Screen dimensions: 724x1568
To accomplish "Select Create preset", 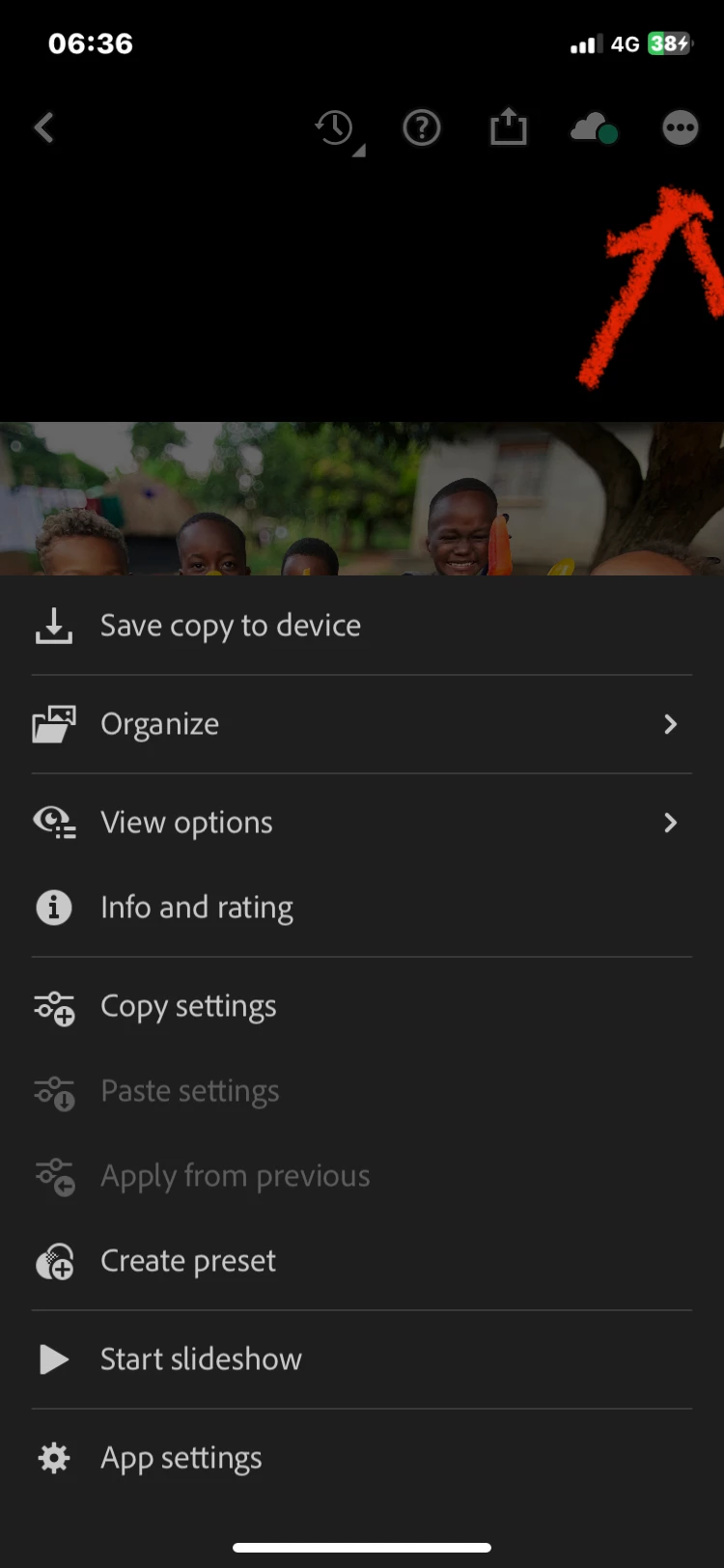I will coord(188,1261).
